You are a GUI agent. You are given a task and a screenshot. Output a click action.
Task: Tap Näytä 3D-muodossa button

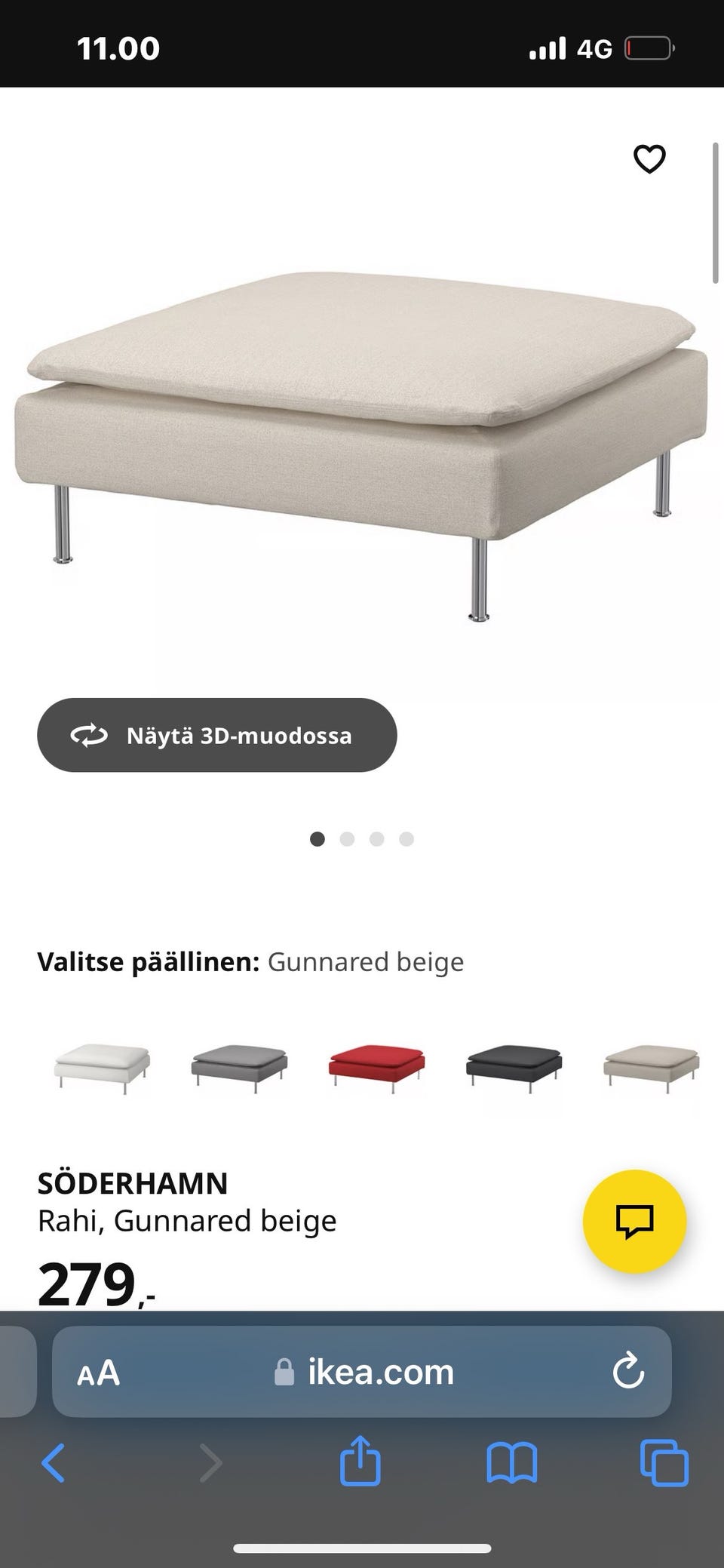coord(217,735)
